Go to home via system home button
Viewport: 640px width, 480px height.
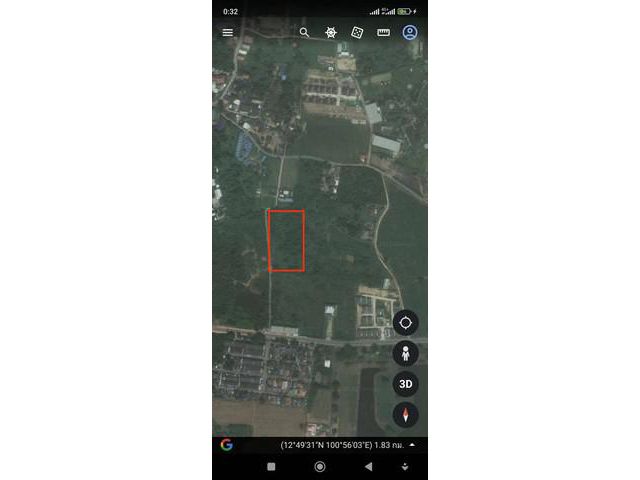pyautogui.click(x=320, y=467)
